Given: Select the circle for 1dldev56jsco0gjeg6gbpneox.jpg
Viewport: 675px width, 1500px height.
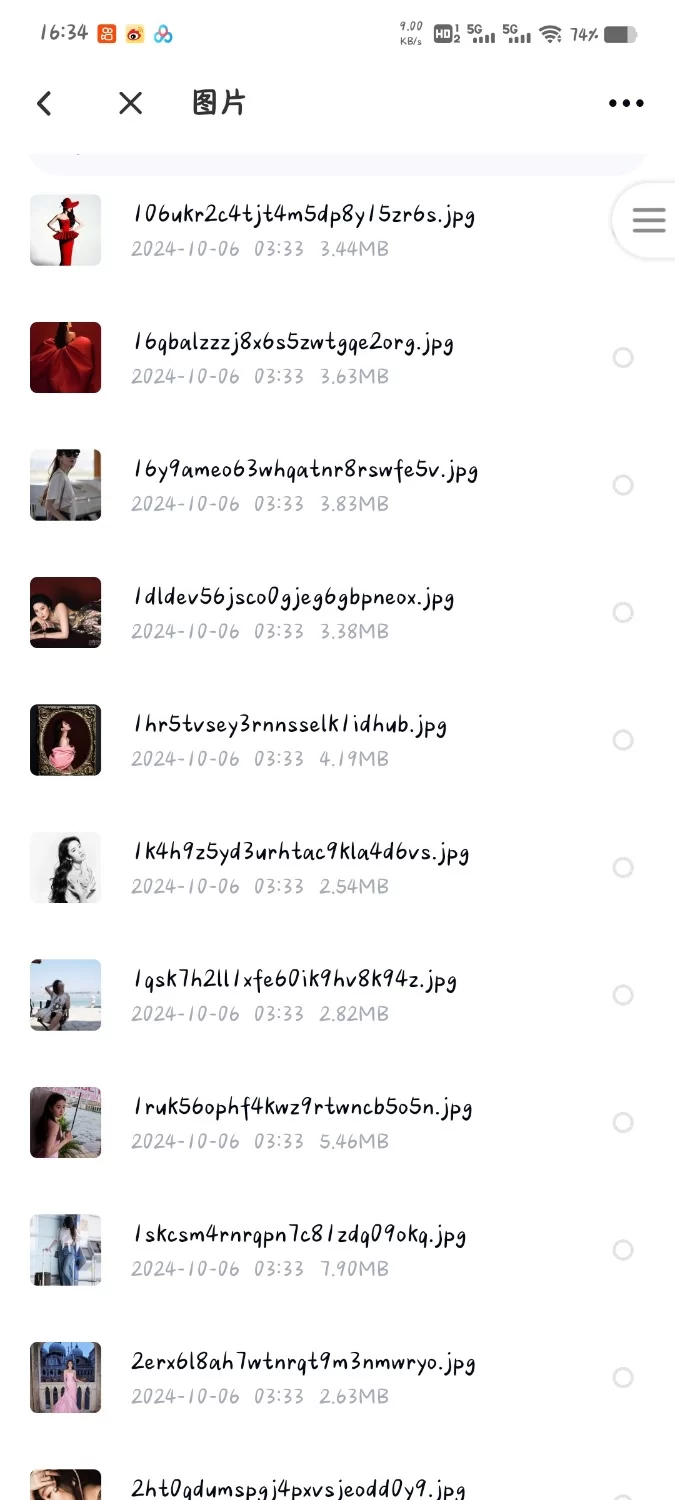Looking at the screenshot, I should point(623,612).
